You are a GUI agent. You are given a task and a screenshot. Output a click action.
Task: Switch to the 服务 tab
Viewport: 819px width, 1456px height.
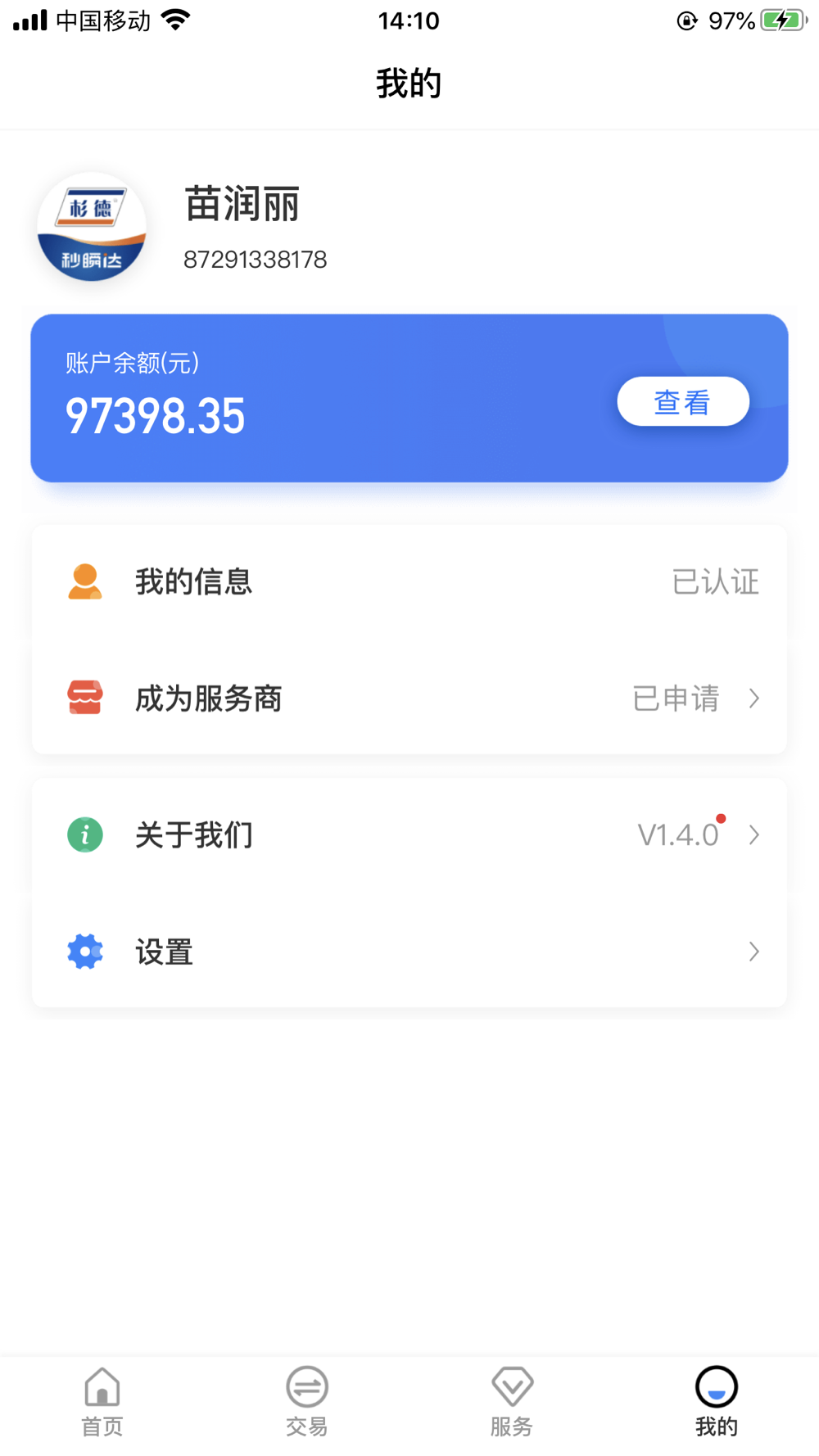pos(512,1402)
